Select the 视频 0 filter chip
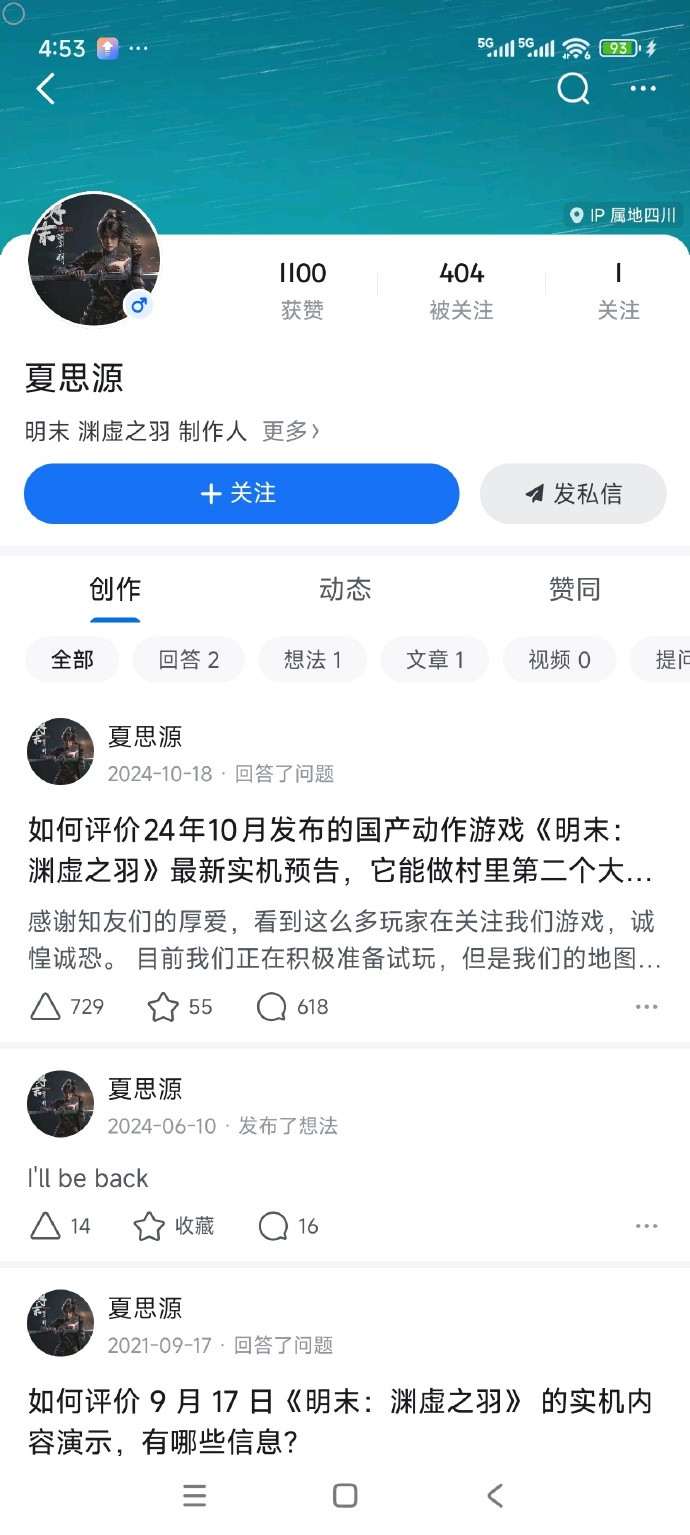 [x=559, y=659]
